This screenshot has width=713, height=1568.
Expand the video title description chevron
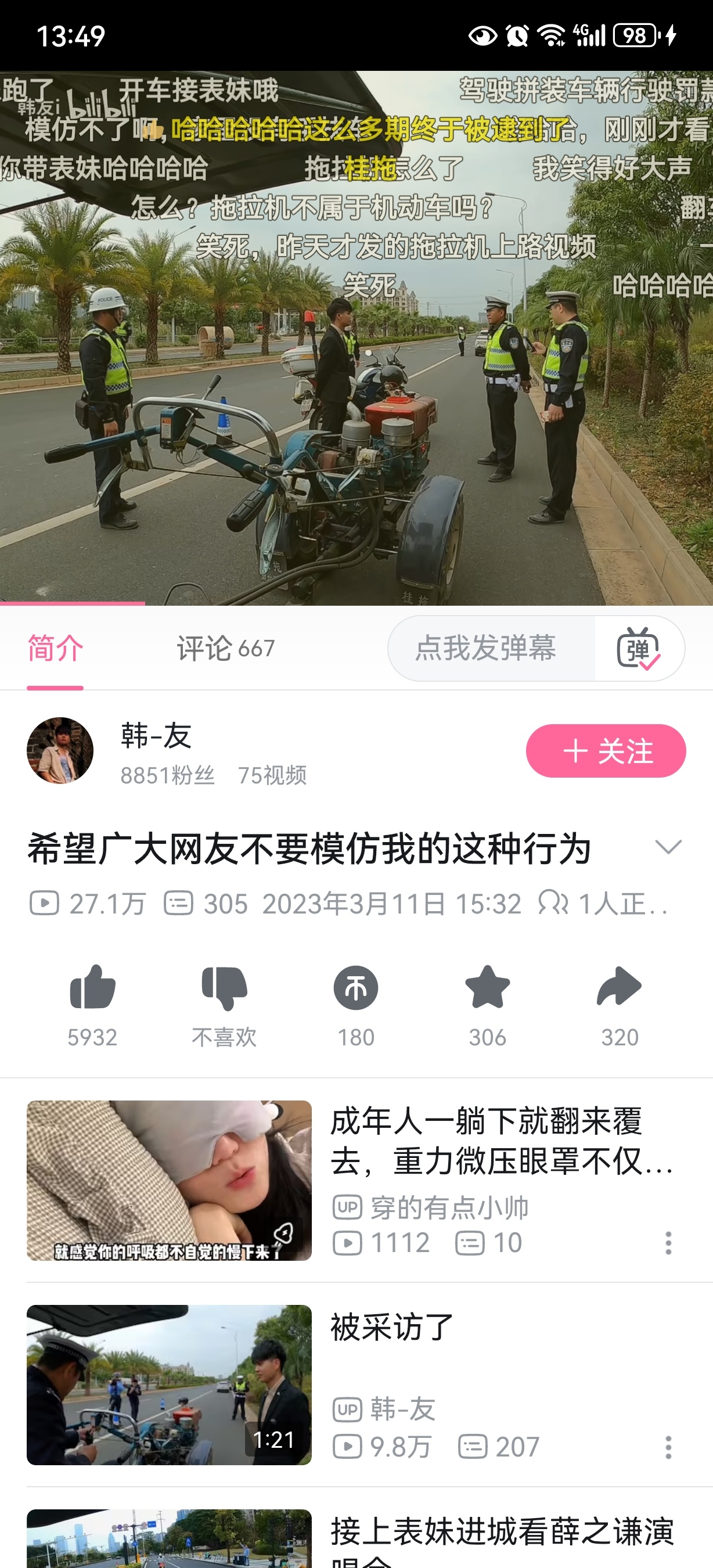[x=668, y=847]
